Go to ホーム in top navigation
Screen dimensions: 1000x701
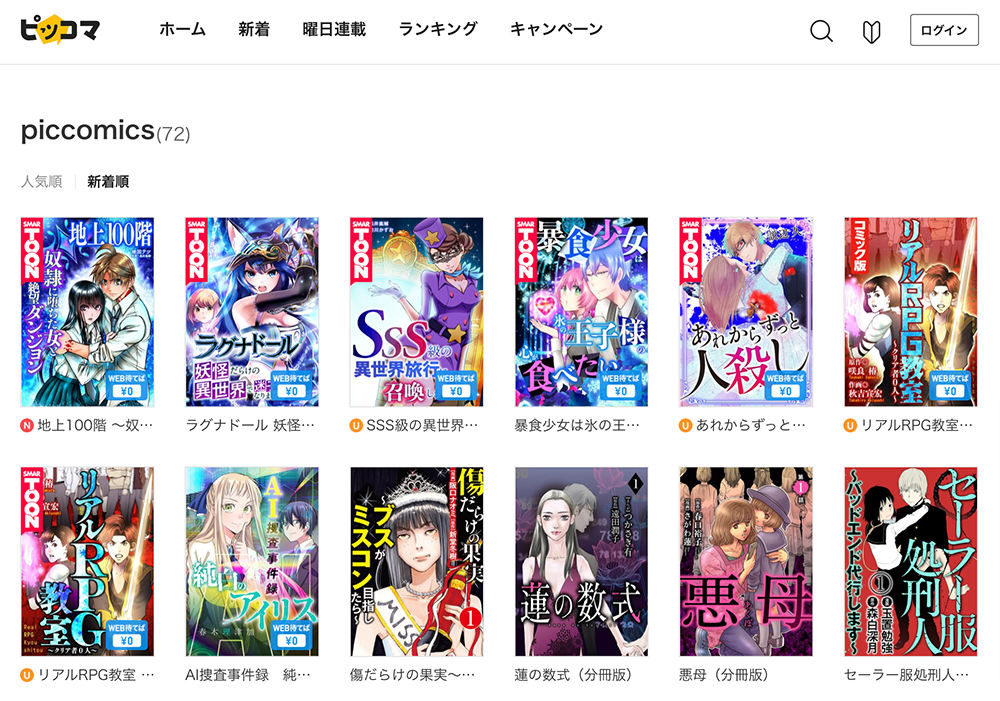pos(182,29)
